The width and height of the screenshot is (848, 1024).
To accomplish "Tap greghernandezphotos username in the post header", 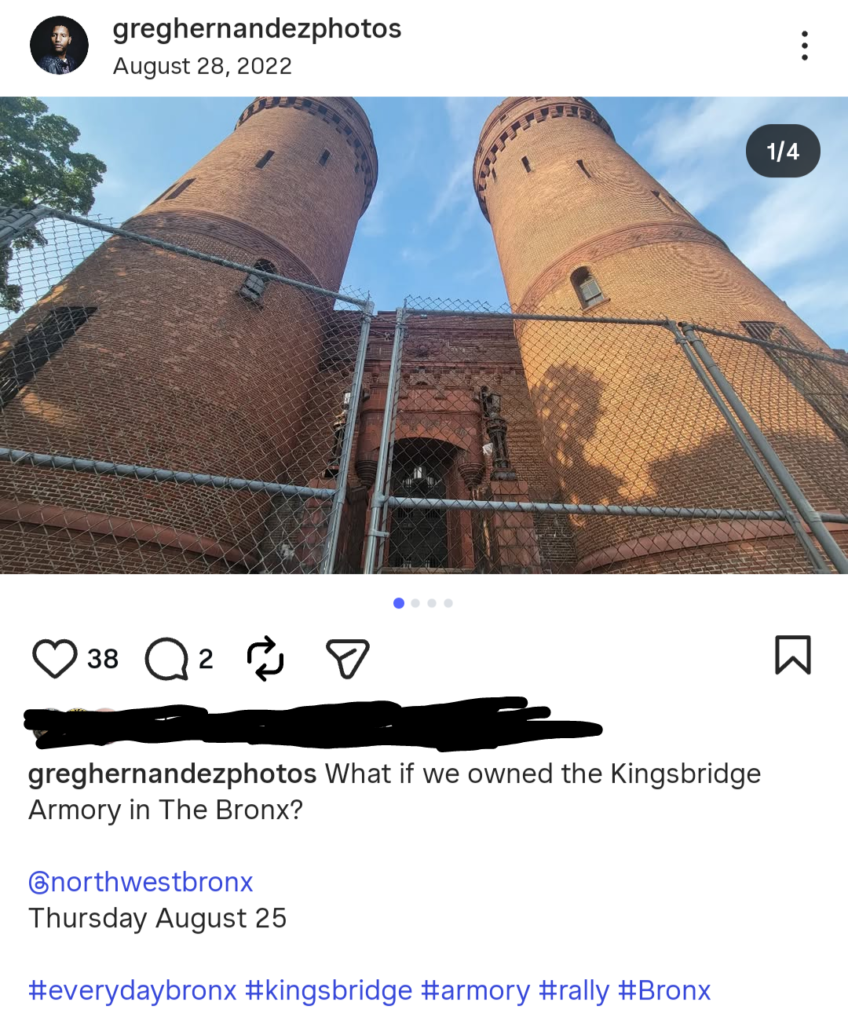I will (256, 29).
